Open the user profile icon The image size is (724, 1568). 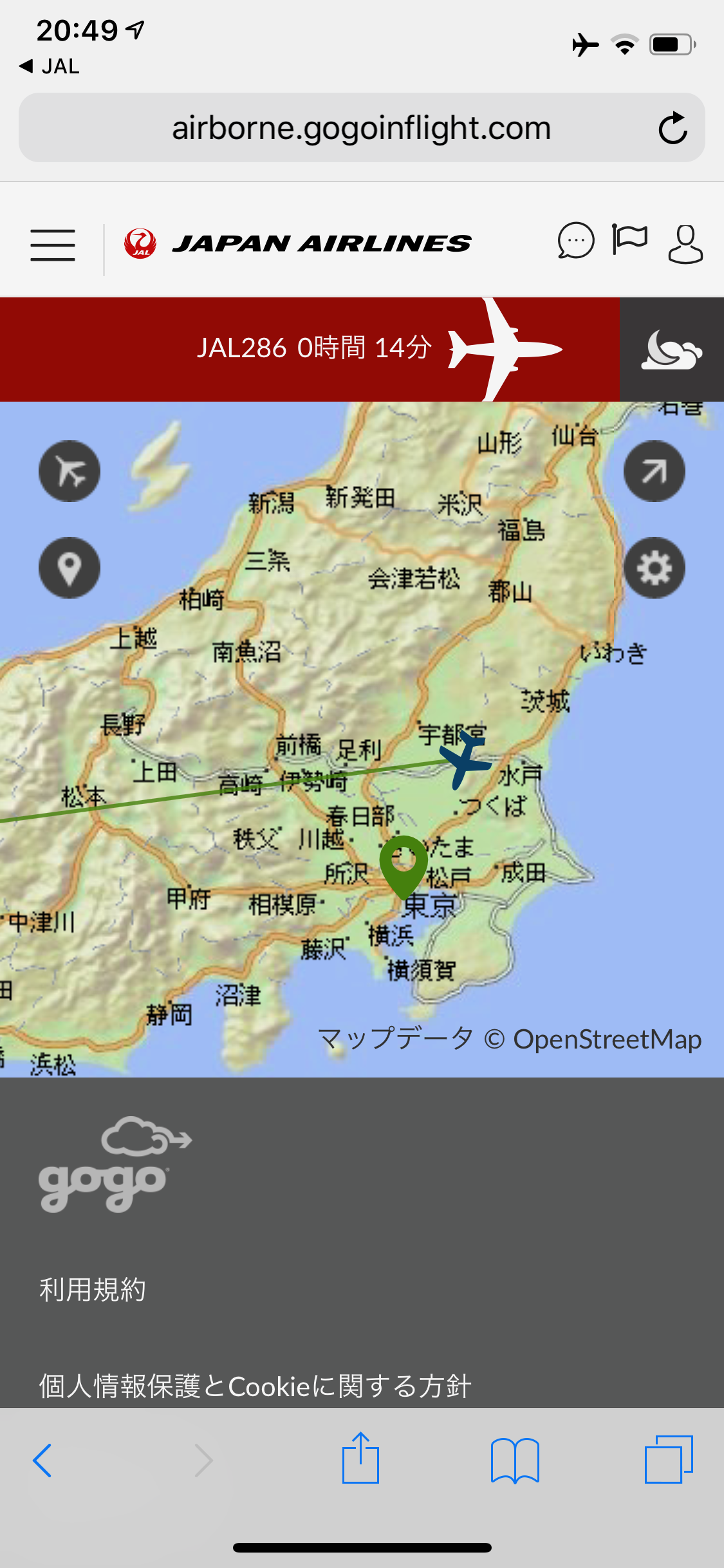click(x=685, y=244)
